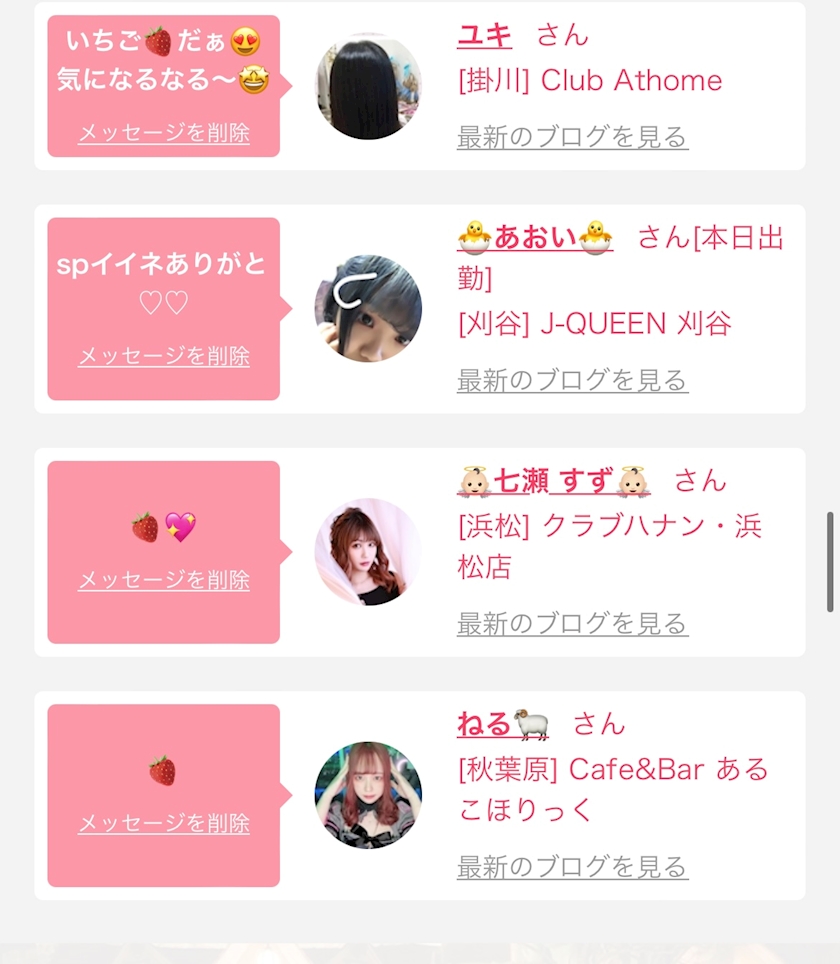Image resolution: width=840 pixels, height=964 pixels.
Task: View 七瀬 すず's latest blog
Action: point(572,624)
